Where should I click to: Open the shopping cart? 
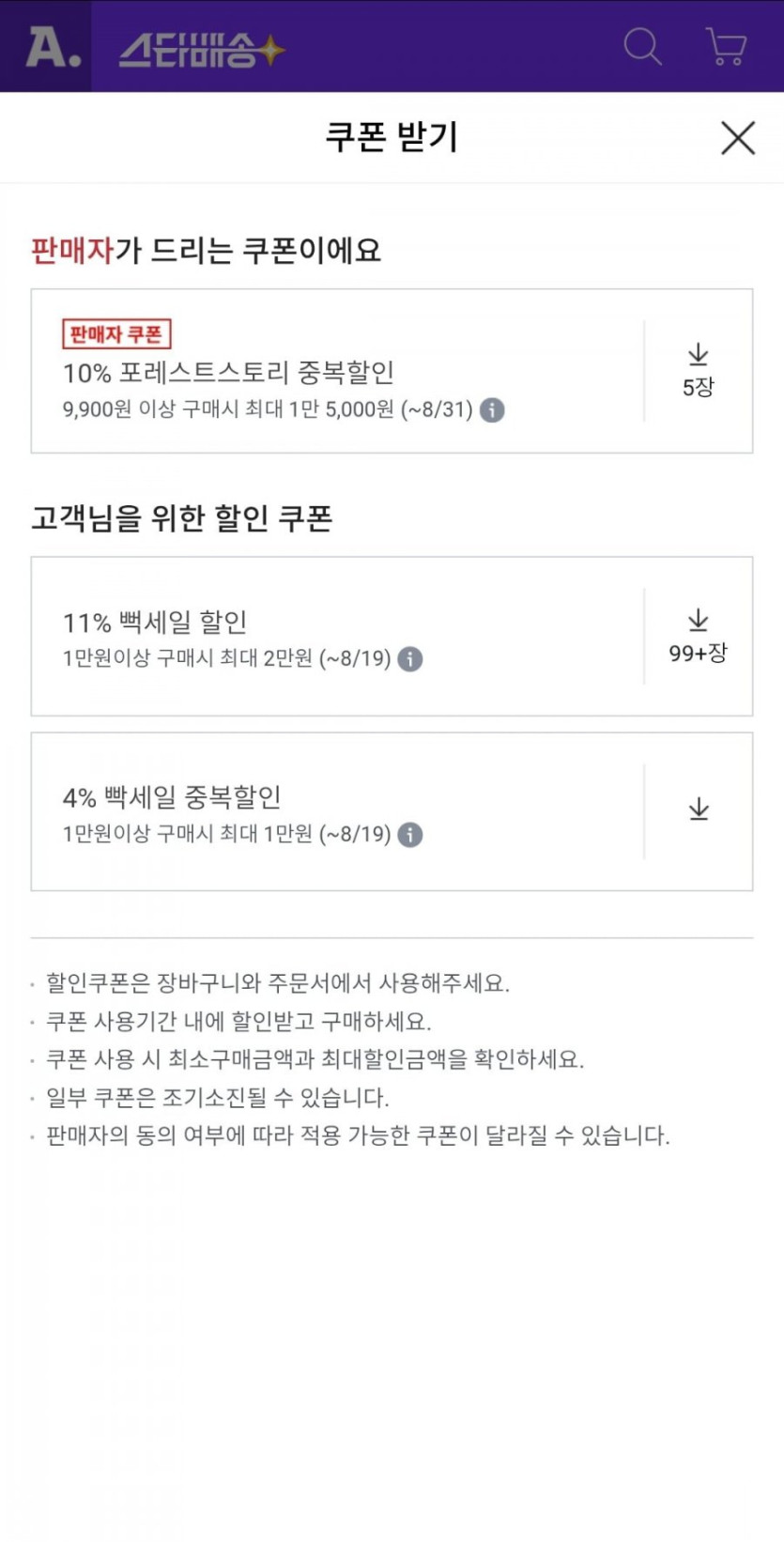coord(726,46)
